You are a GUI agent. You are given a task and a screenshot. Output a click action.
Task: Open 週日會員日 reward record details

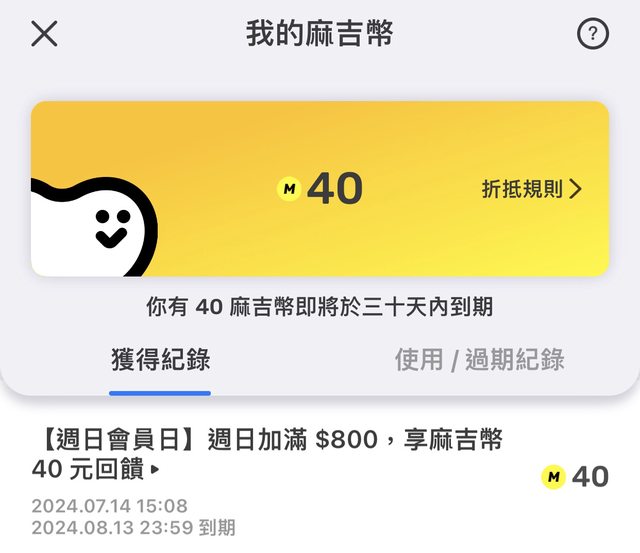pos(268,453)
